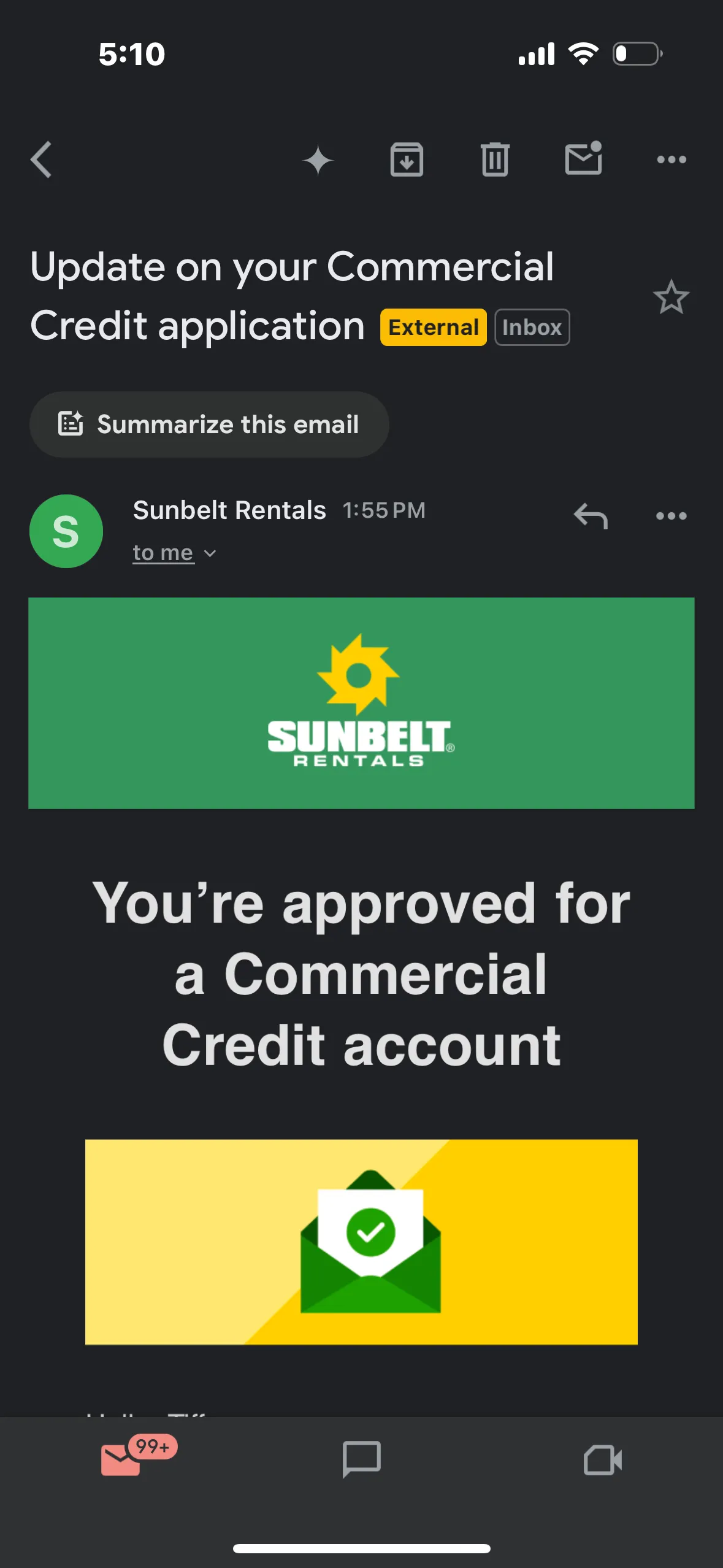Go back to the inbox list
723x1568 pixels.
pos(41,159)
